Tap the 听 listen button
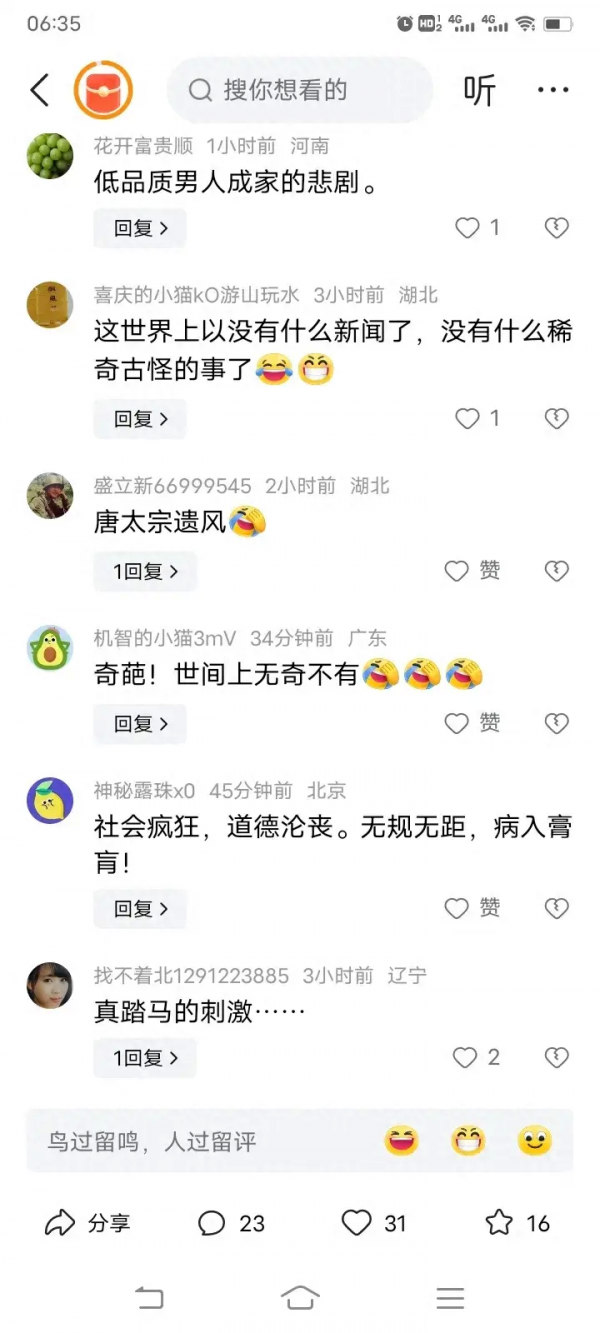Image resolution: width=600 pixels, height=1333 pixels. click(x=479, y=90)
